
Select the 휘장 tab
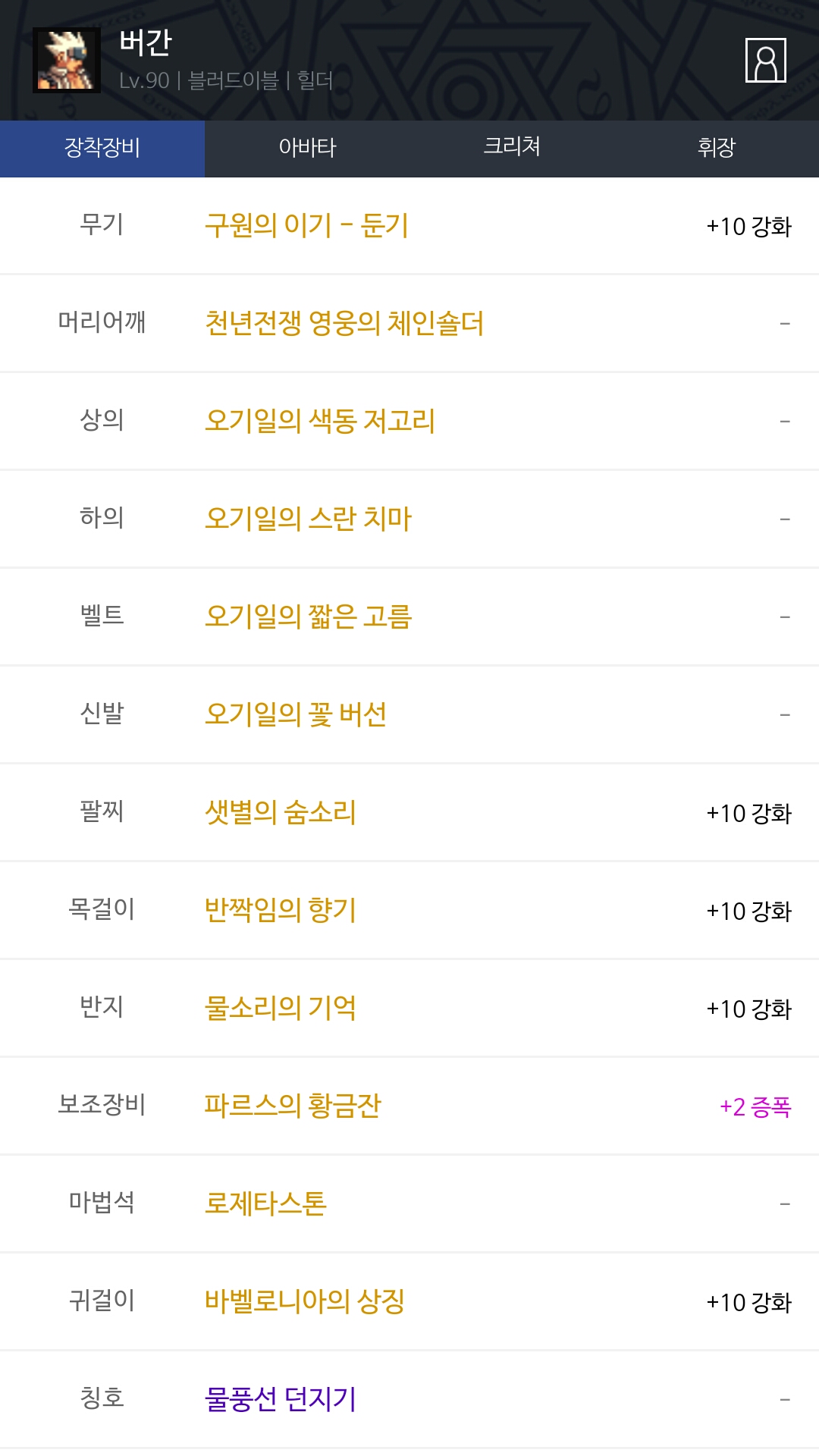point(716,147)
